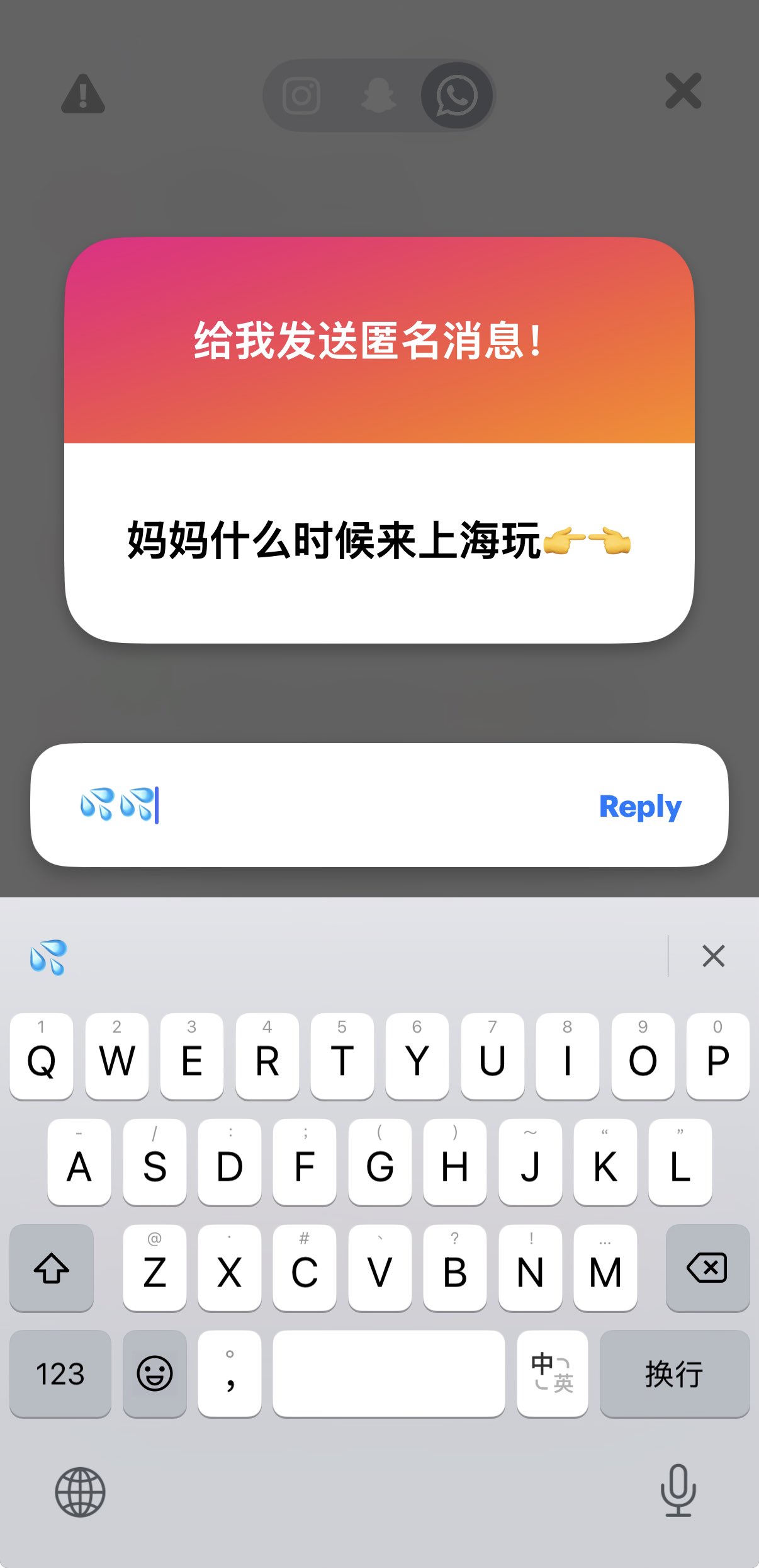Tap the Reply button
759x1568 pixels.
tap(639, 806)
